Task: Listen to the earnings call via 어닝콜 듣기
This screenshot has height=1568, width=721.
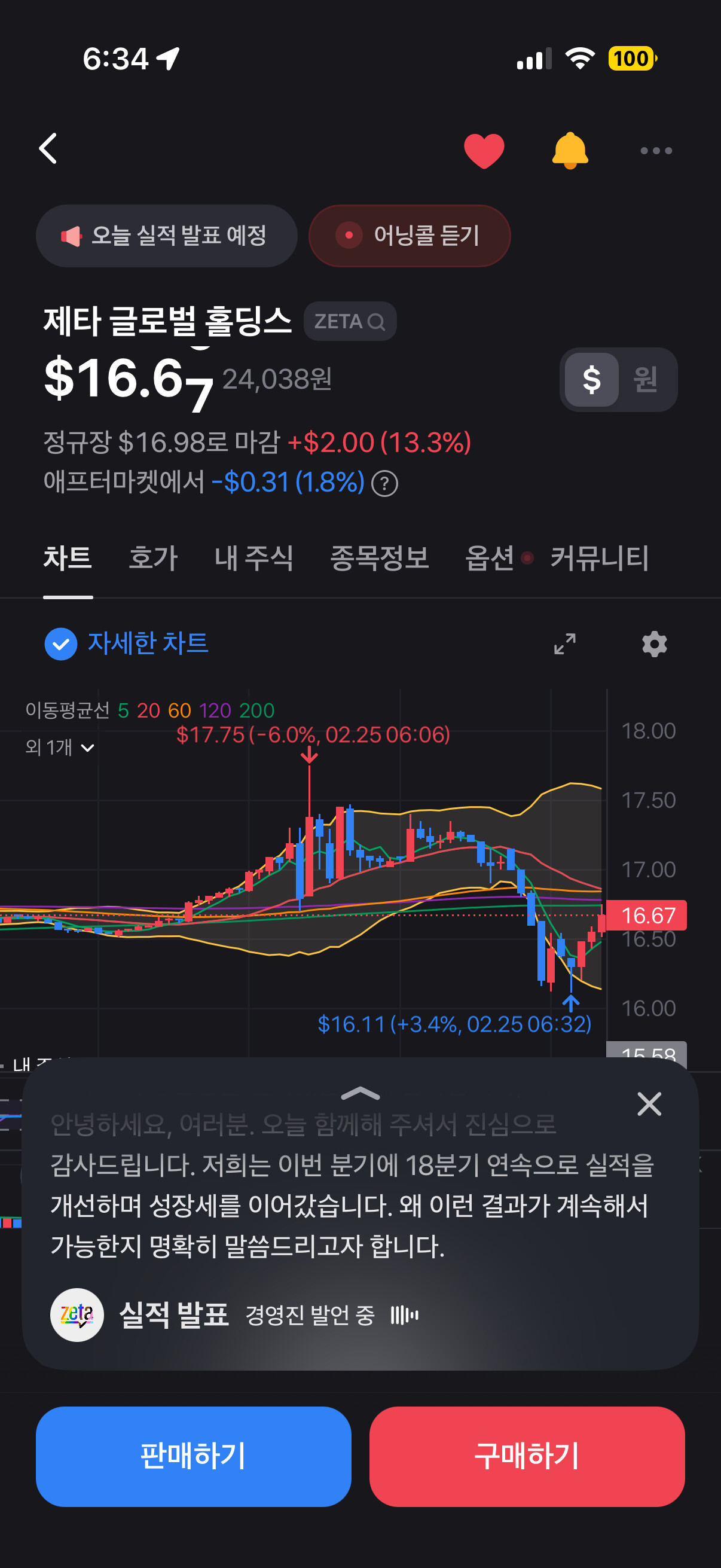Action: pyautogui.click(x=410, y=236)
